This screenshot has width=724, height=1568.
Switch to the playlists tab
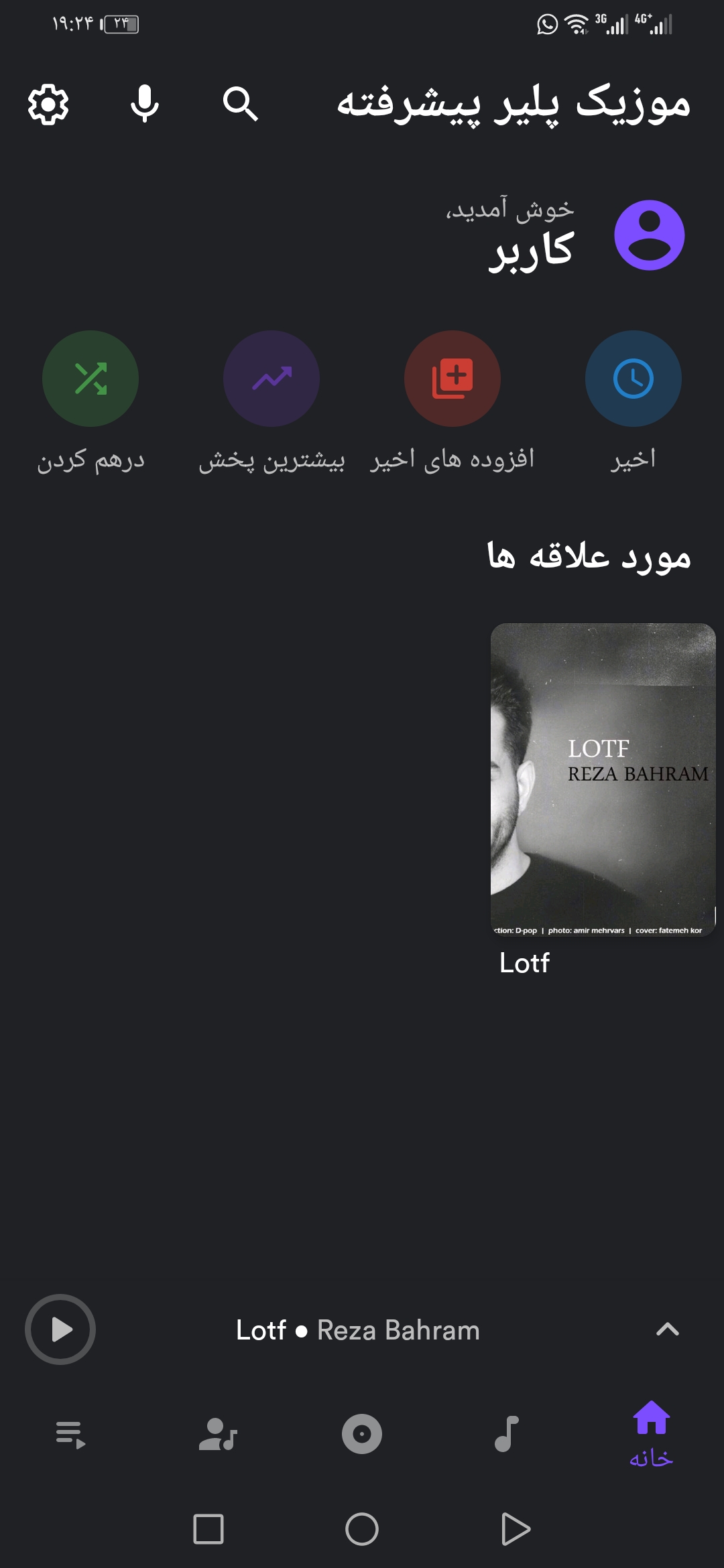tap(71, 1434)
